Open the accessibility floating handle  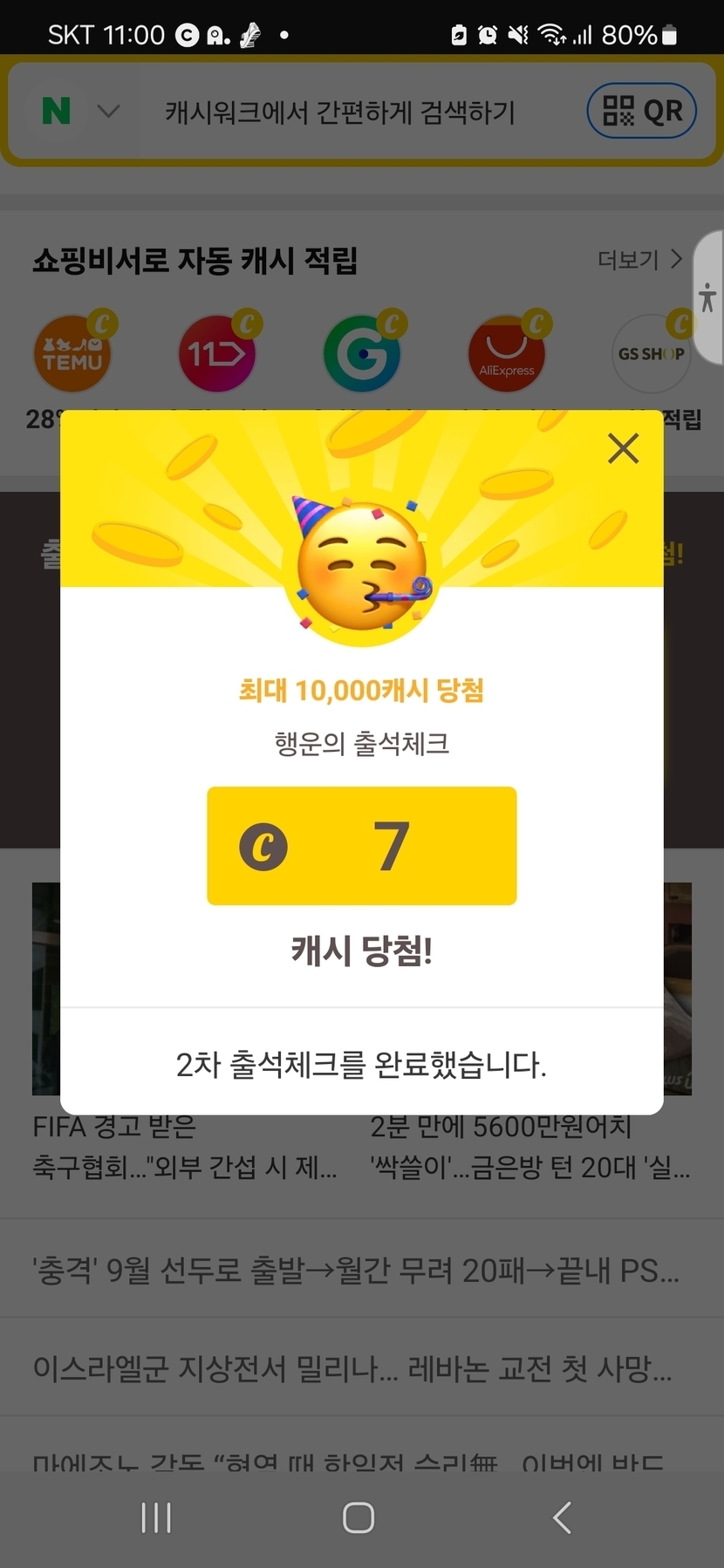coord(708,298)
